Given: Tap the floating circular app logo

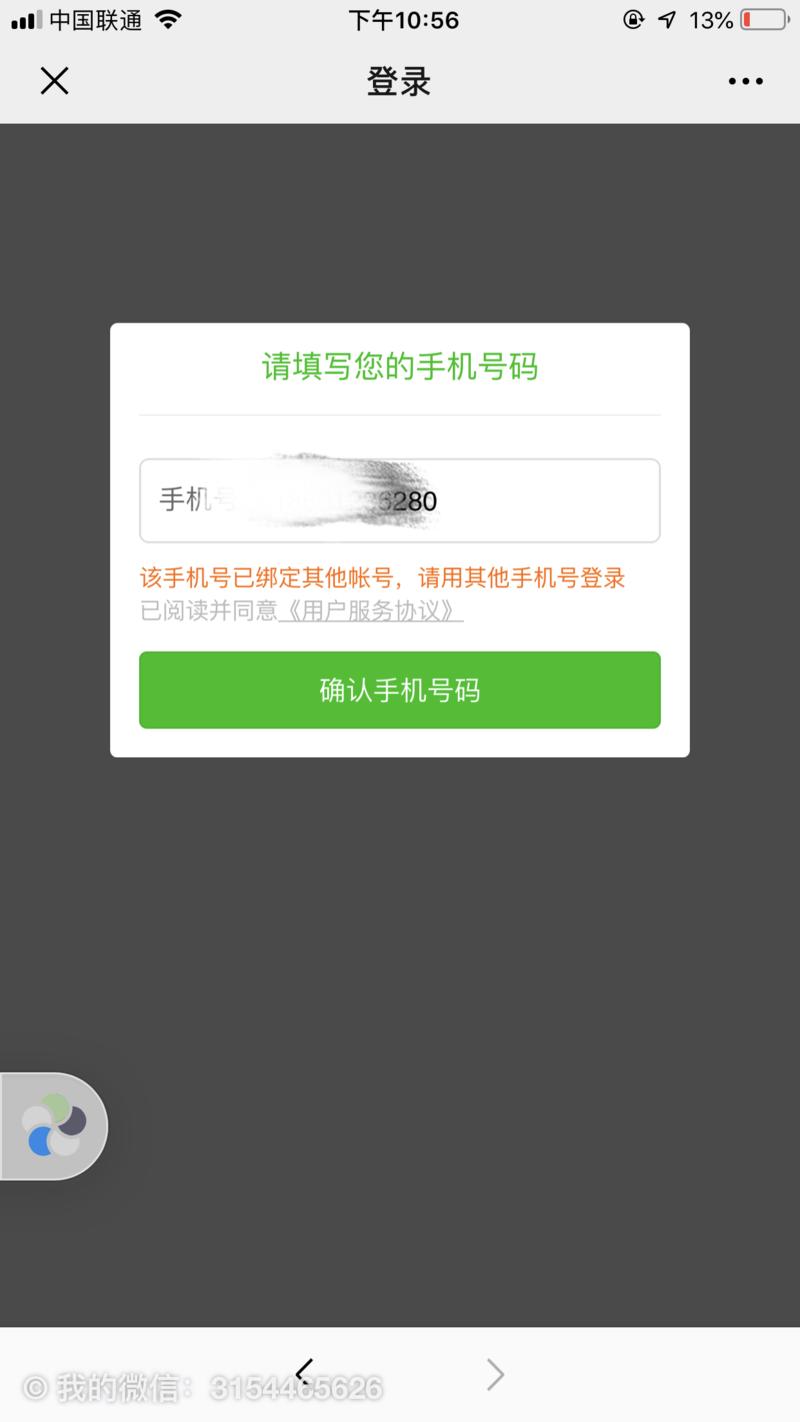Looking at the screenshot, I should pos(52,1124).
